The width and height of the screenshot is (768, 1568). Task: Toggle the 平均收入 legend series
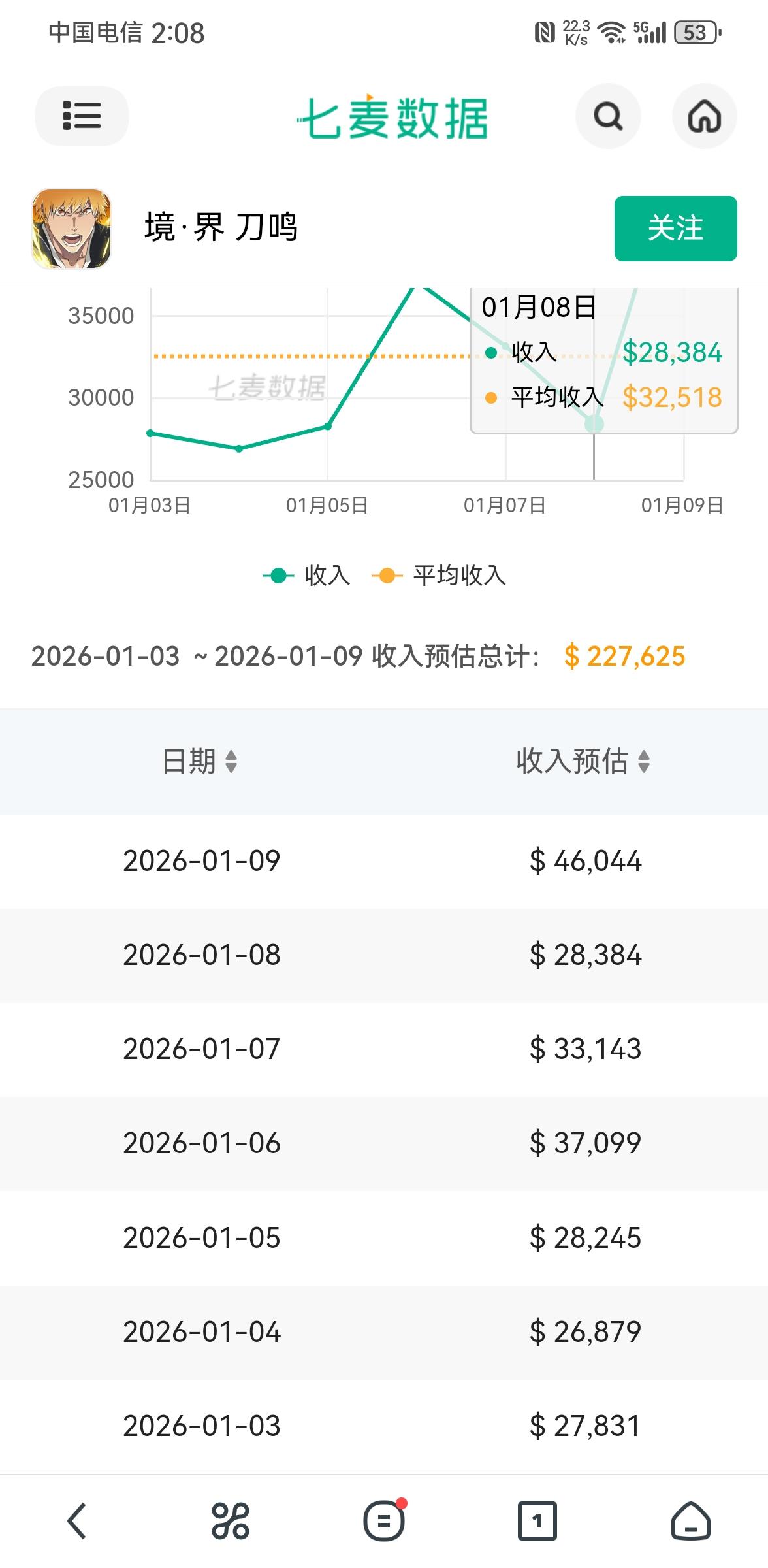[439, 576]
